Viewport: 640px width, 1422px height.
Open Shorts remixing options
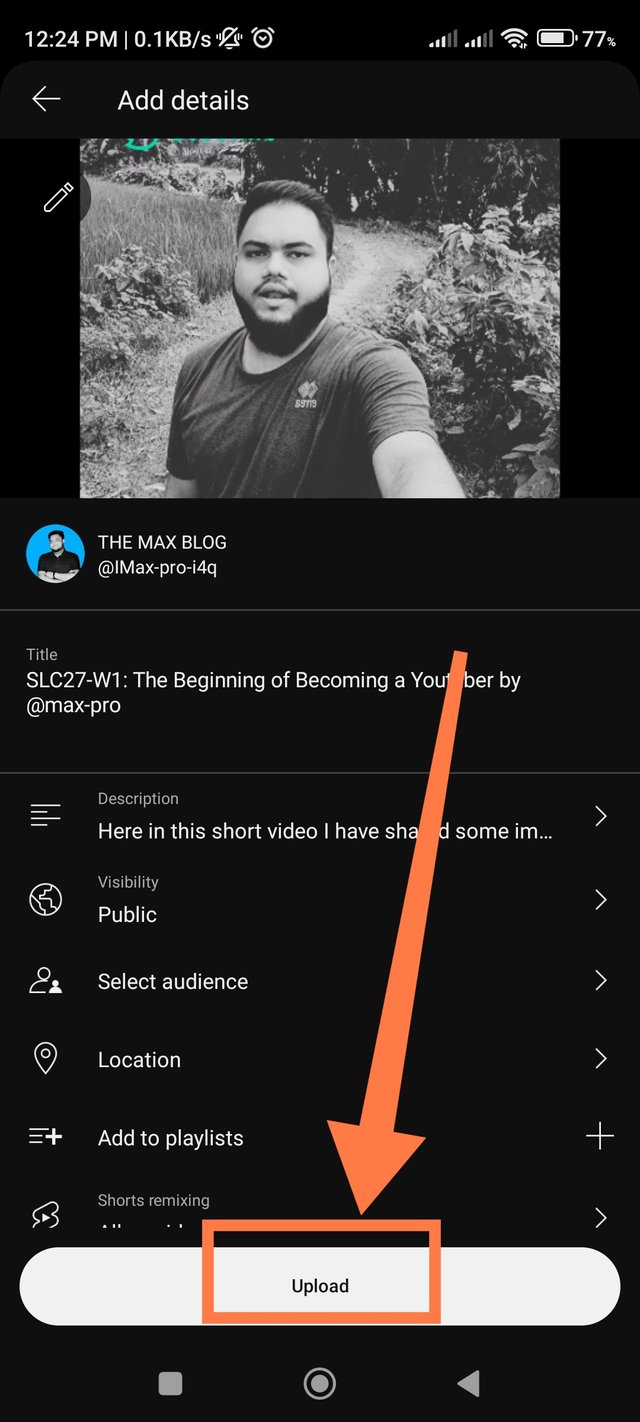(320, 1212)
